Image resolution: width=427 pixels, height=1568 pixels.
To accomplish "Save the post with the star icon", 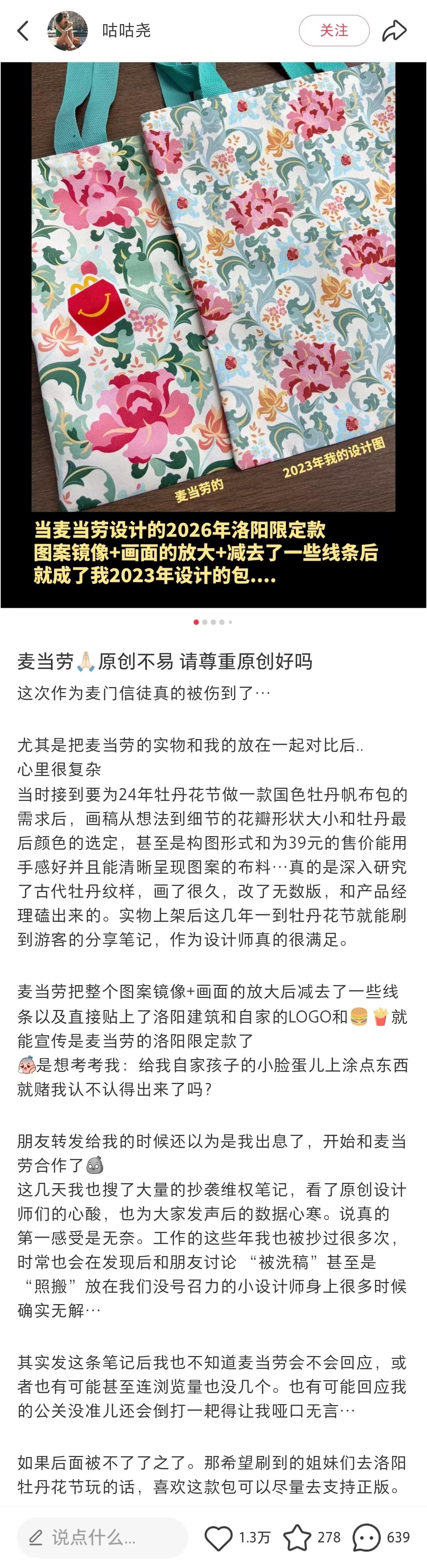I will point(297,1537).
